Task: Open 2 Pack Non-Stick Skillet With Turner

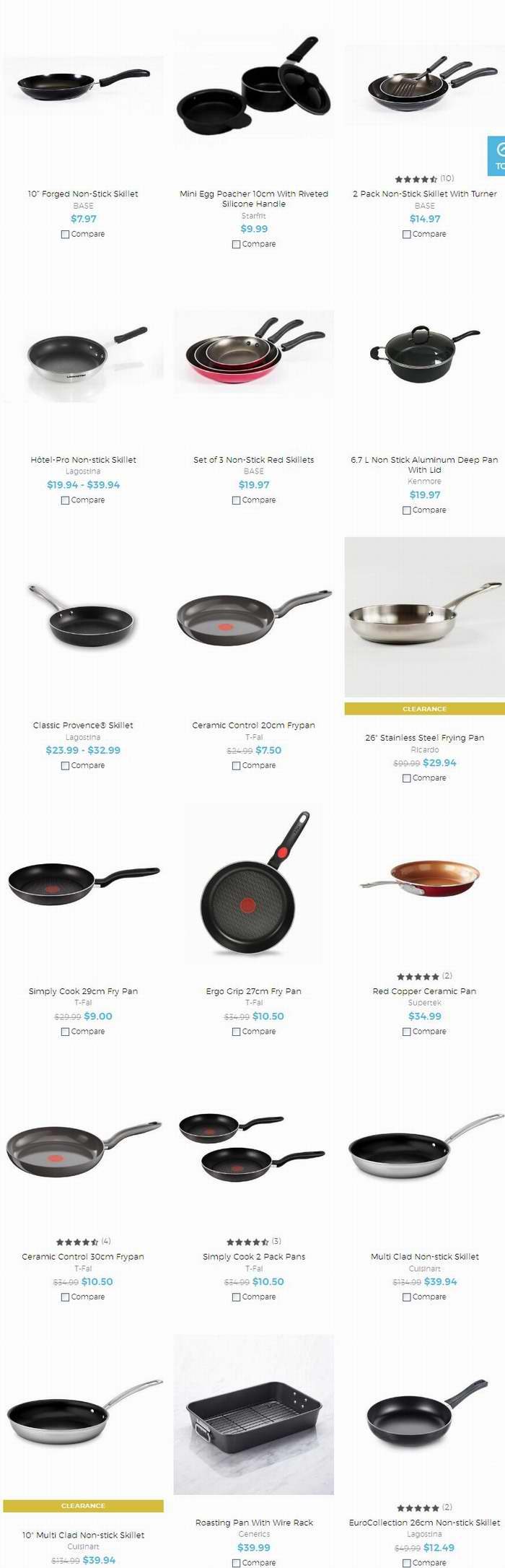Action: [424, 193]
